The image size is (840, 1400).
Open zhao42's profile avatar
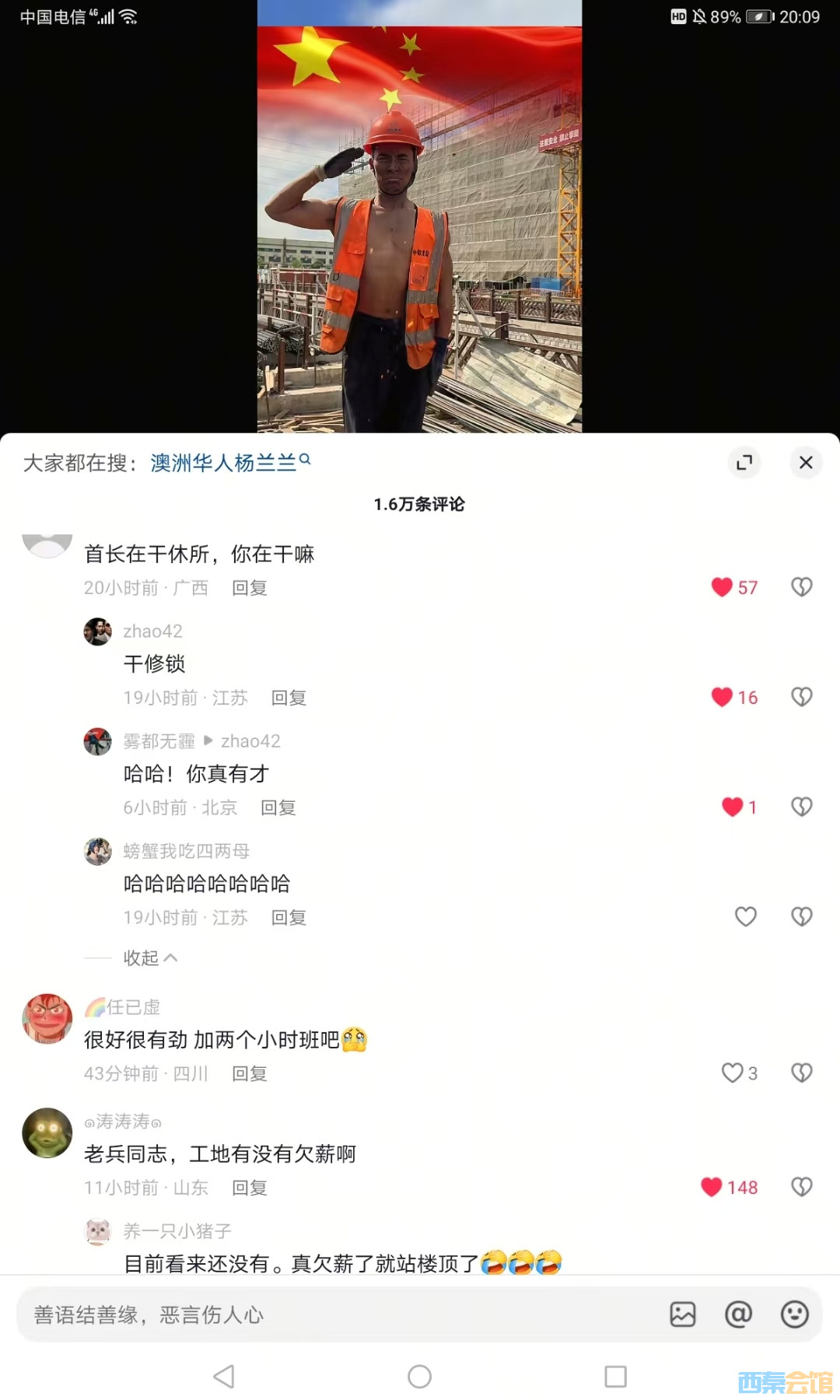97,632
